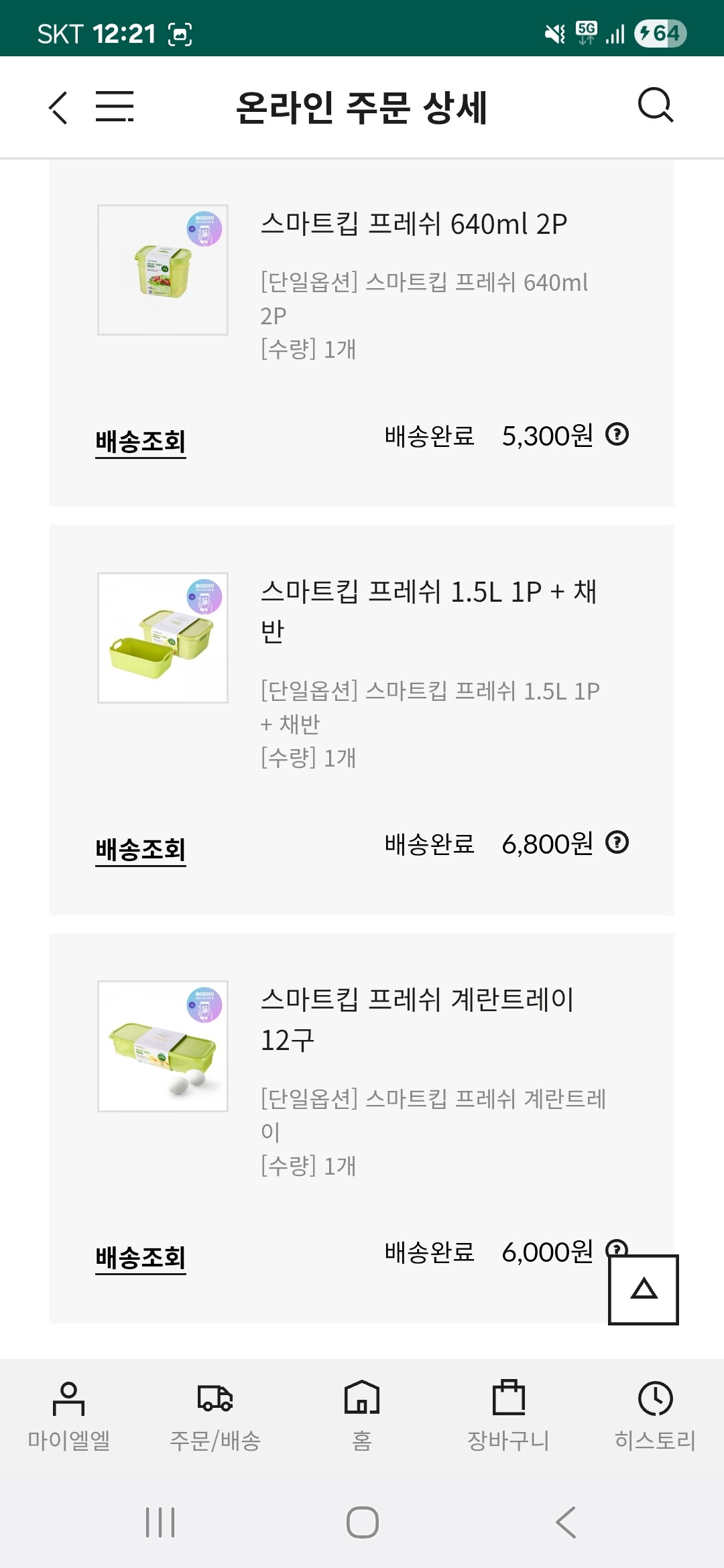Tap the system home button
The image size is (724, 1568).
[362, 1522]
